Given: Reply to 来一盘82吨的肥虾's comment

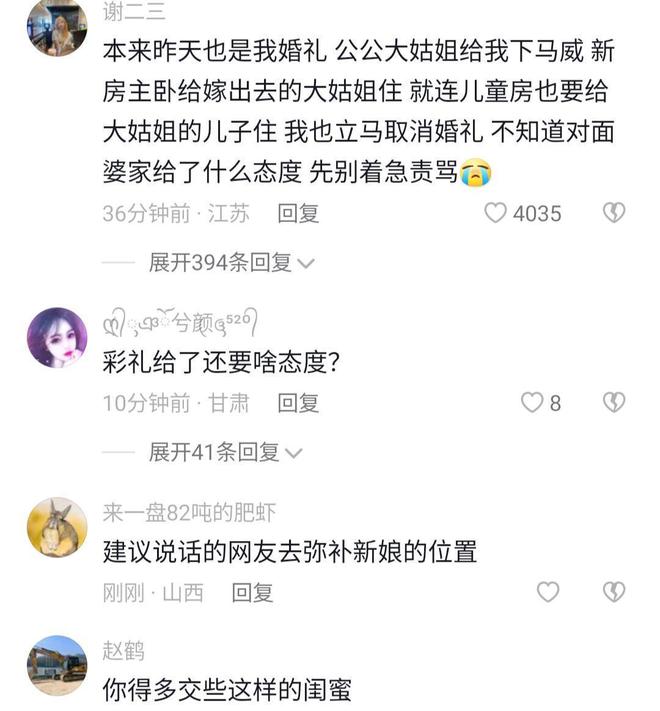Looking at the screenshot, I should click(x=253, y=593).
